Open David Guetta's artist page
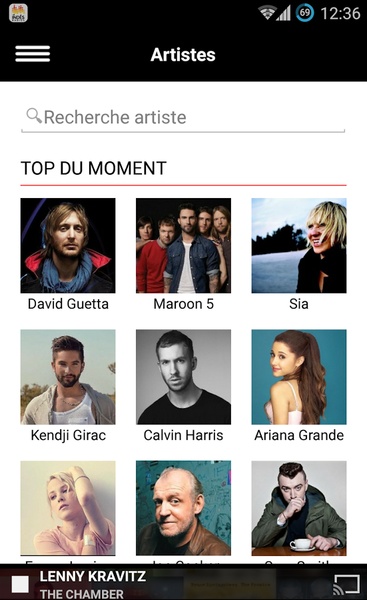The height and width of the screenshot is (600, 367). (68, 255)
